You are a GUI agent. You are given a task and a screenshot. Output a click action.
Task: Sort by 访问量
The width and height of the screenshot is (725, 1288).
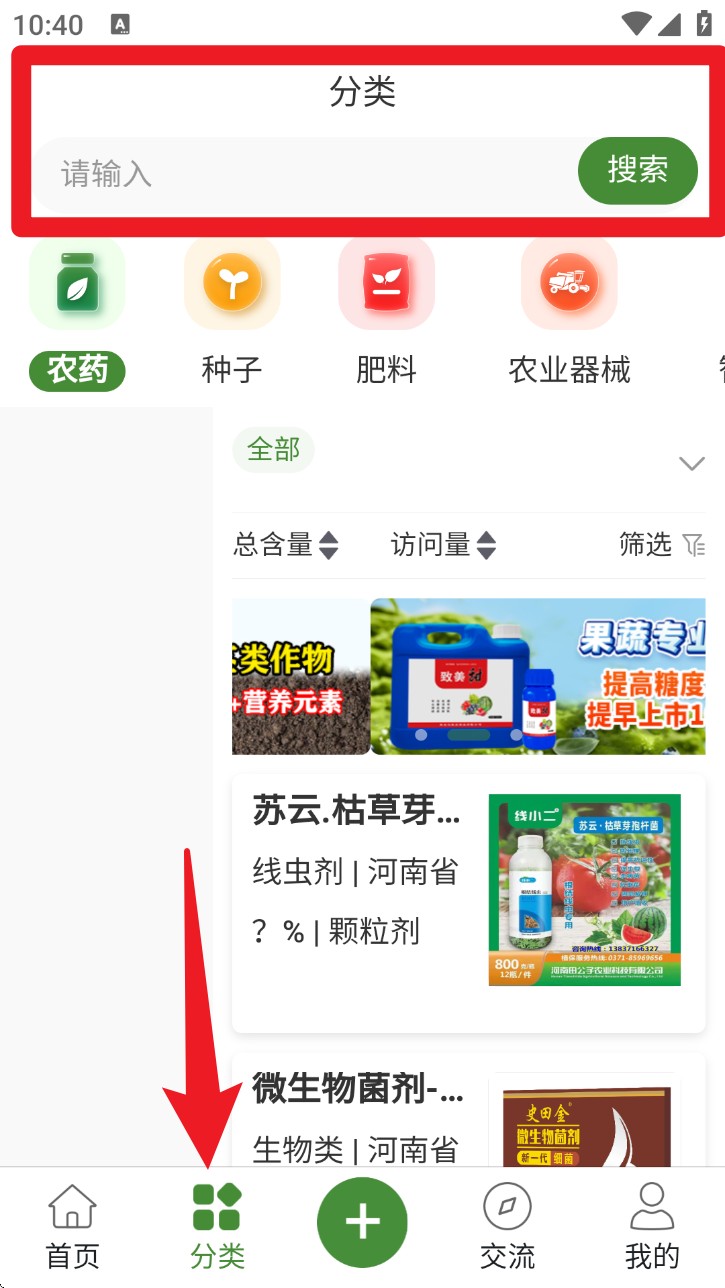pyautogui.click(x=443, y=545)
